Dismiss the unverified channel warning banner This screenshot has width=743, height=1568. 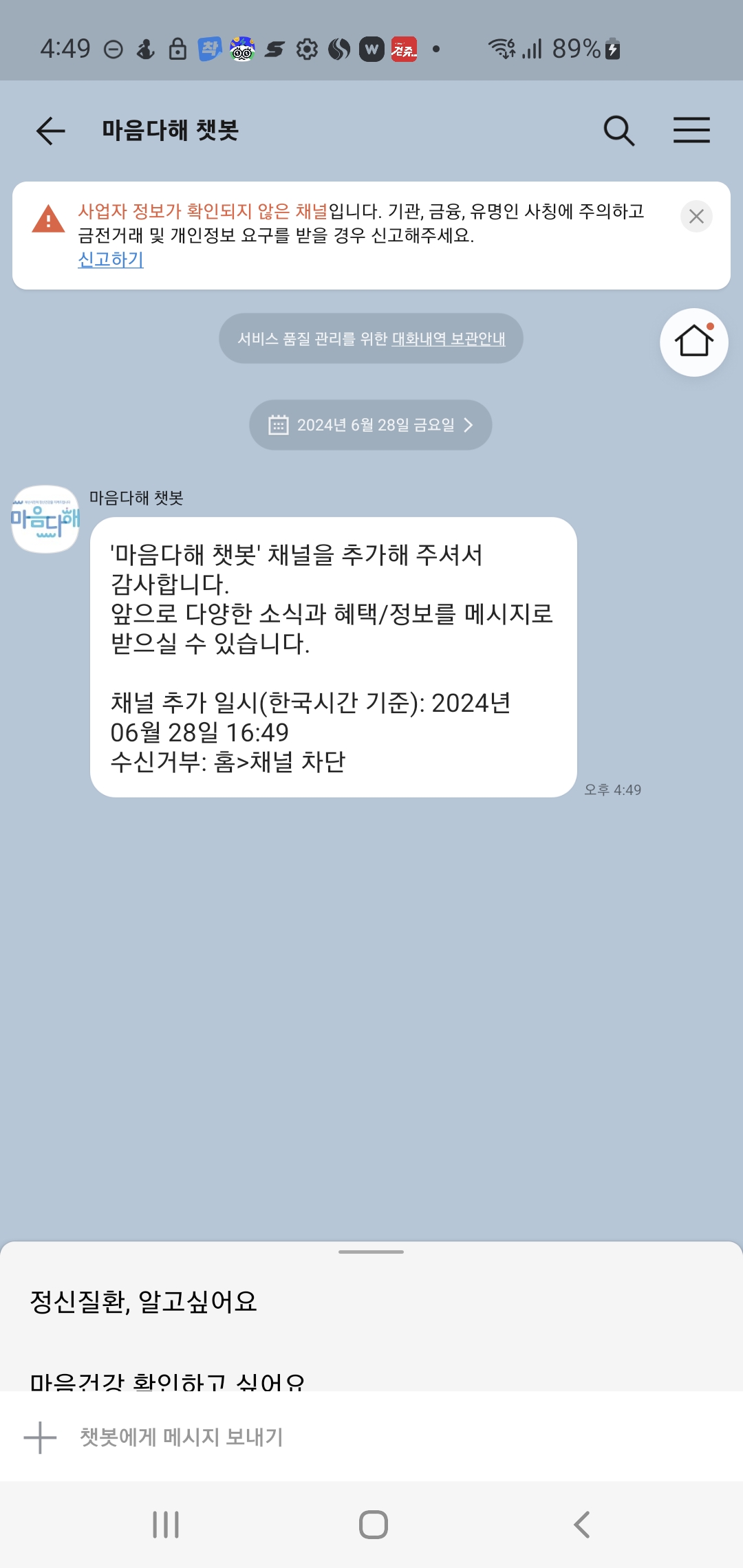tap(696, 217)
